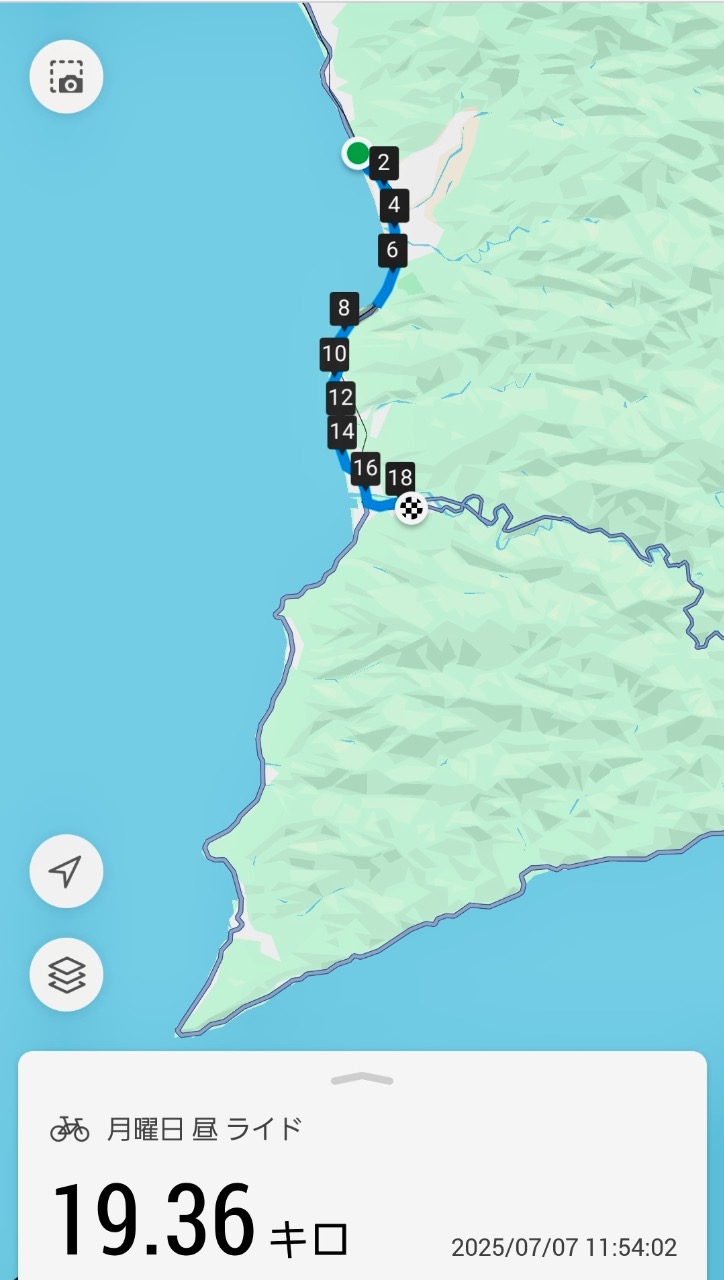Open the map layers selector

coord(66,974)
